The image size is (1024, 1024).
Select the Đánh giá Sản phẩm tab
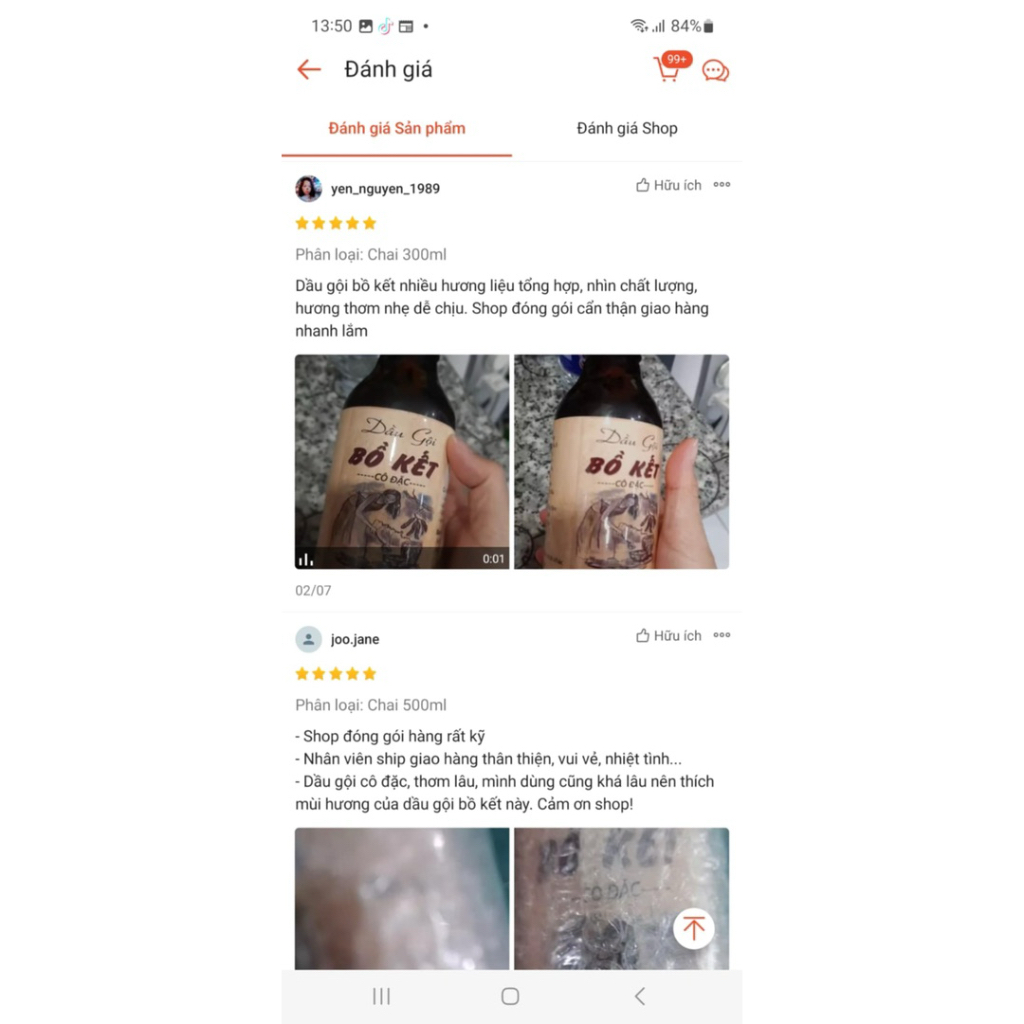[x=397, y=128]
